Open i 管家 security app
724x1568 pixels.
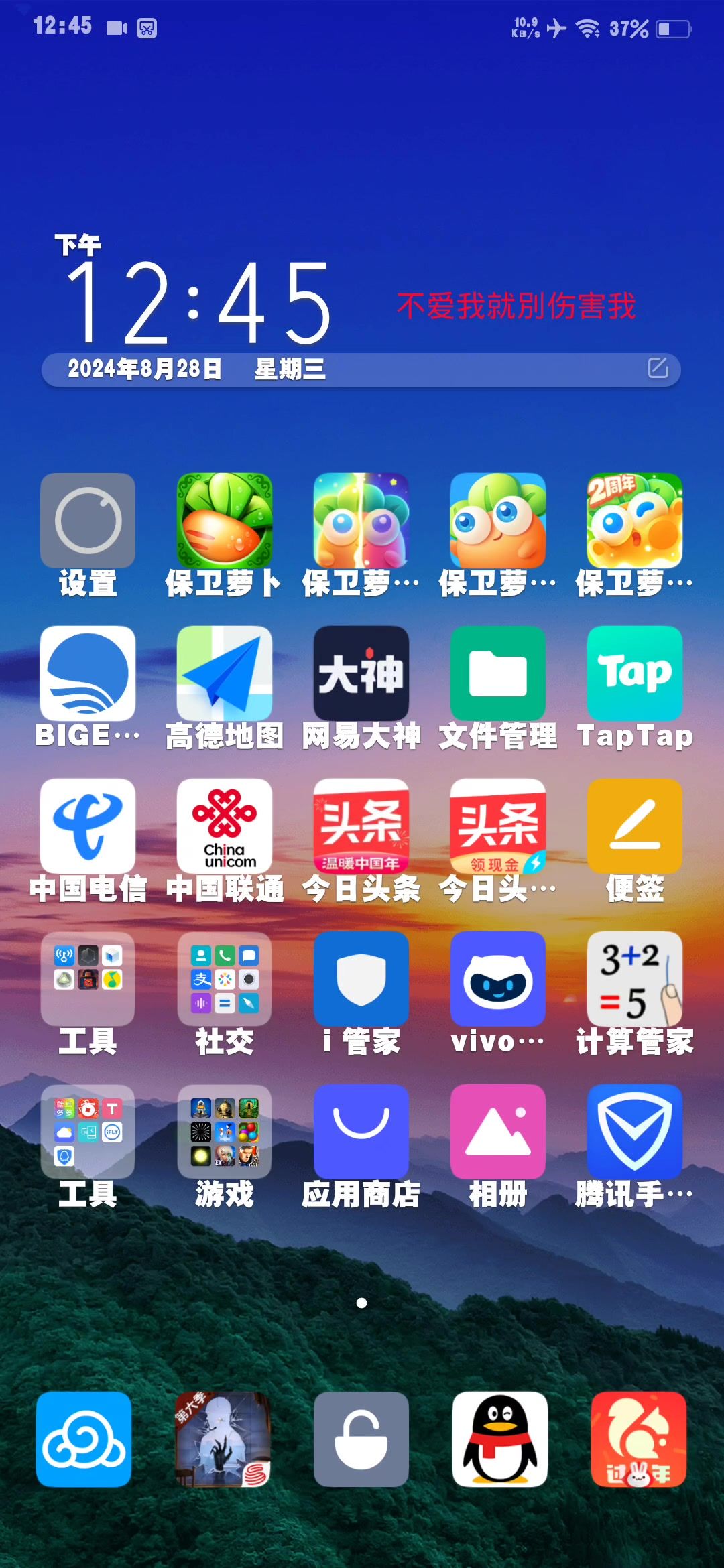point(361,979)
